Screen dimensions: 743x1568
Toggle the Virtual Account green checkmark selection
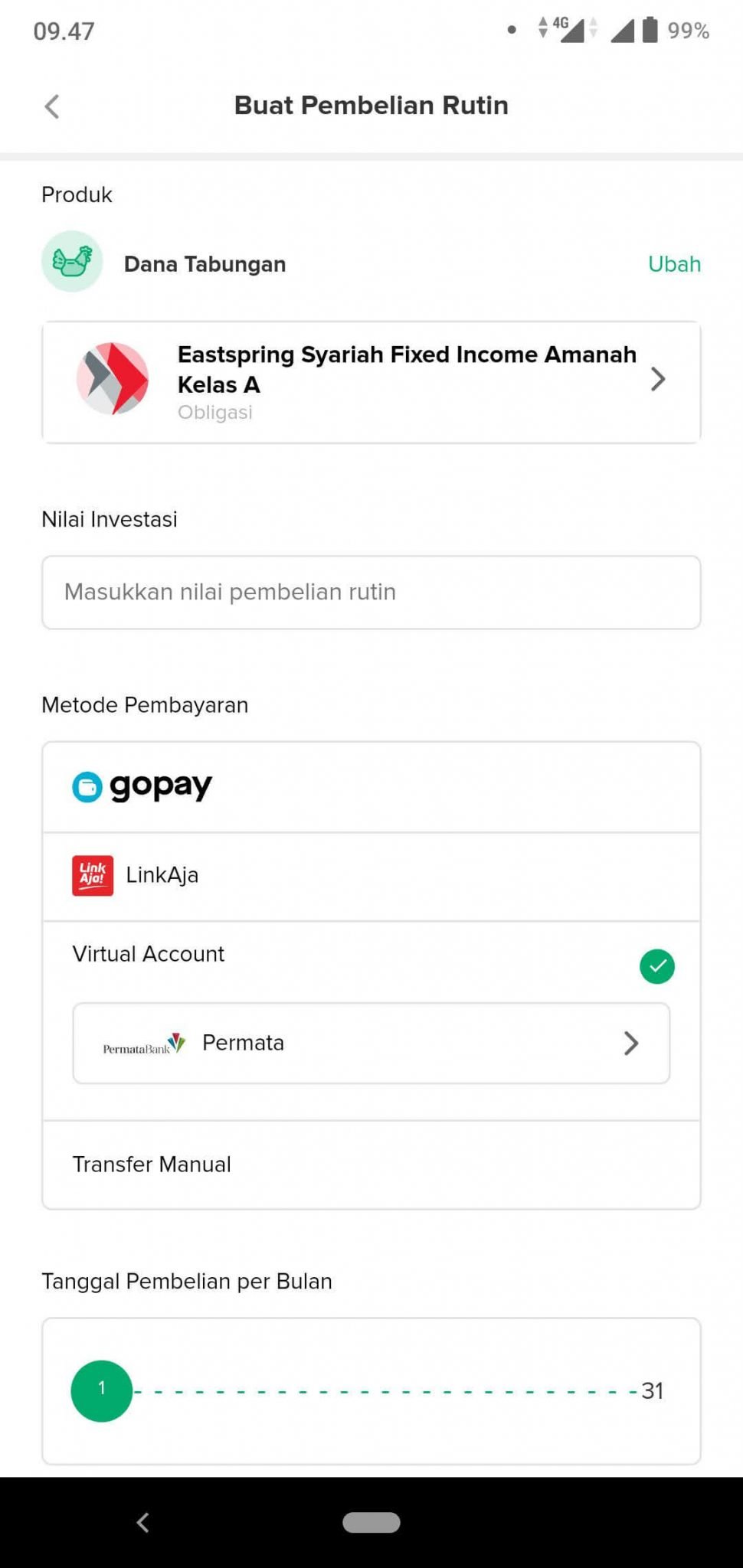656,966
